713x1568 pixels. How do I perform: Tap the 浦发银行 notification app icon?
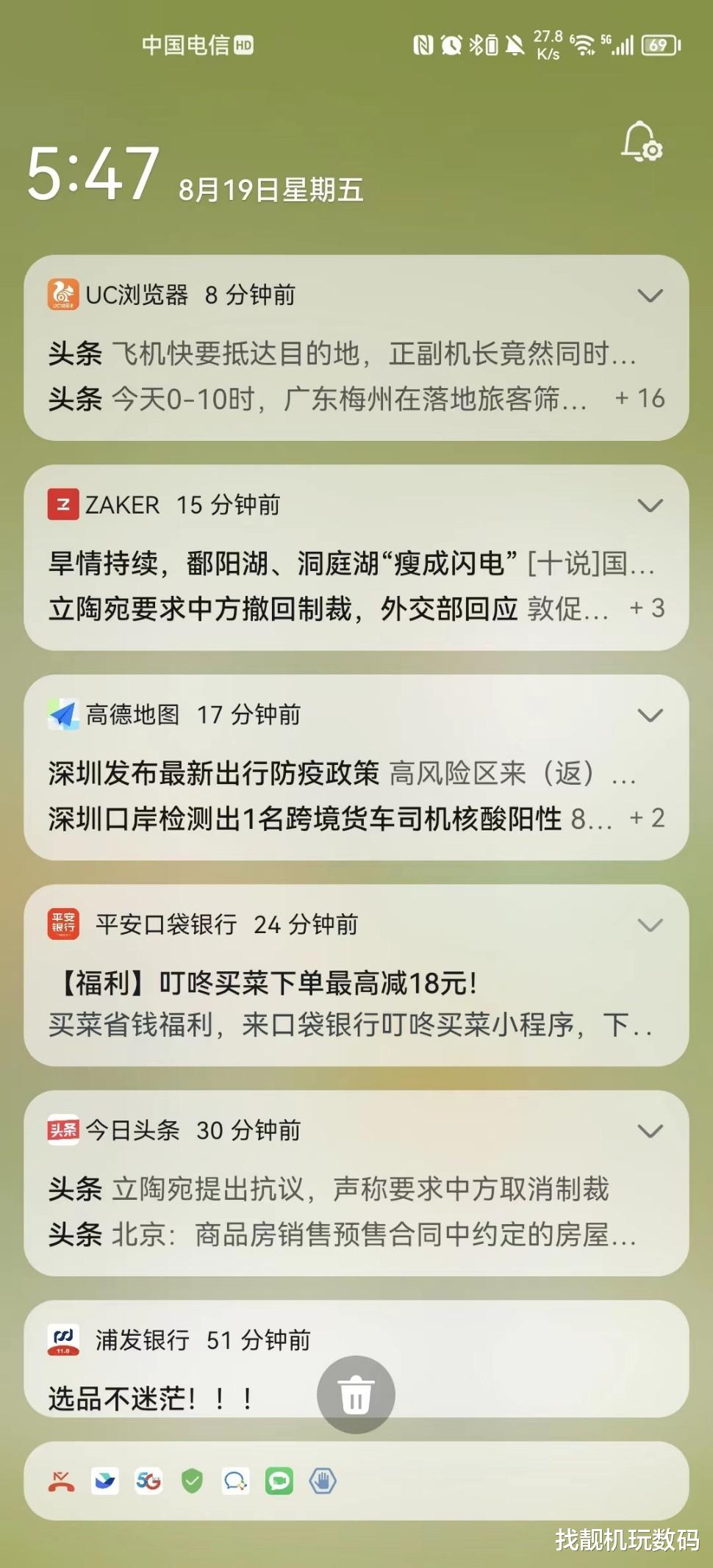(63, 1339)
